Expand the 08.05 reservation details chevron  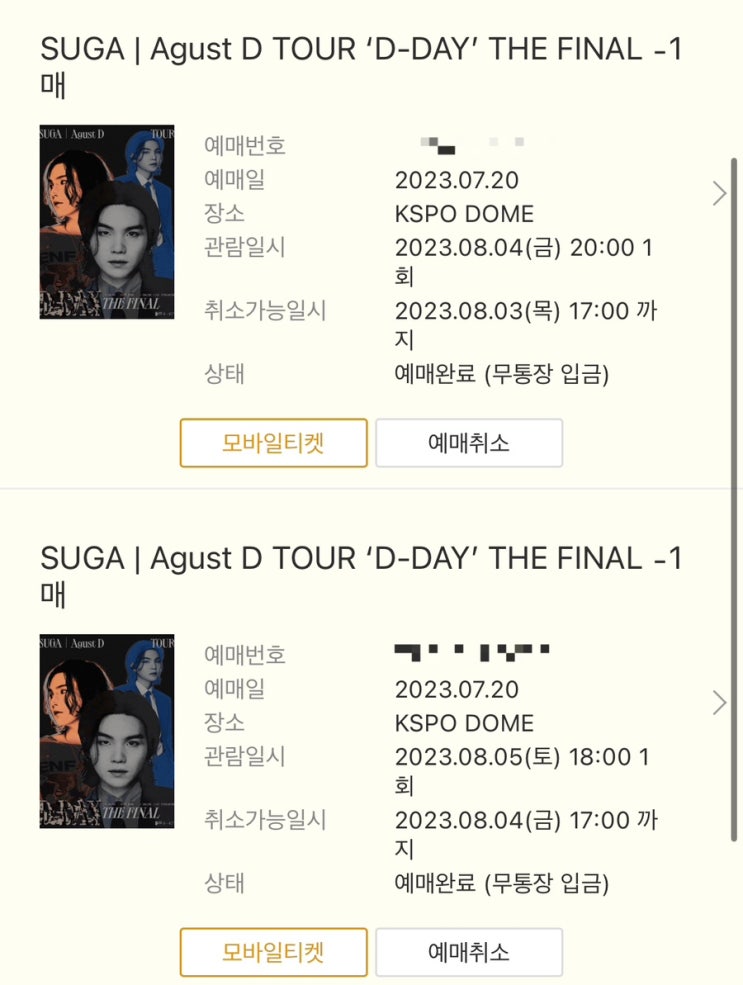tap(719, 702)
